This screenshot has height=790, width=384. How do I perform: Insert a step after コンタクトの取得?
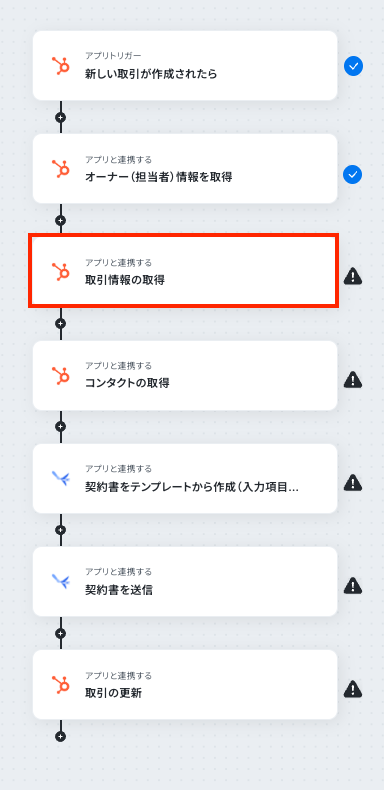pos(61,427)
